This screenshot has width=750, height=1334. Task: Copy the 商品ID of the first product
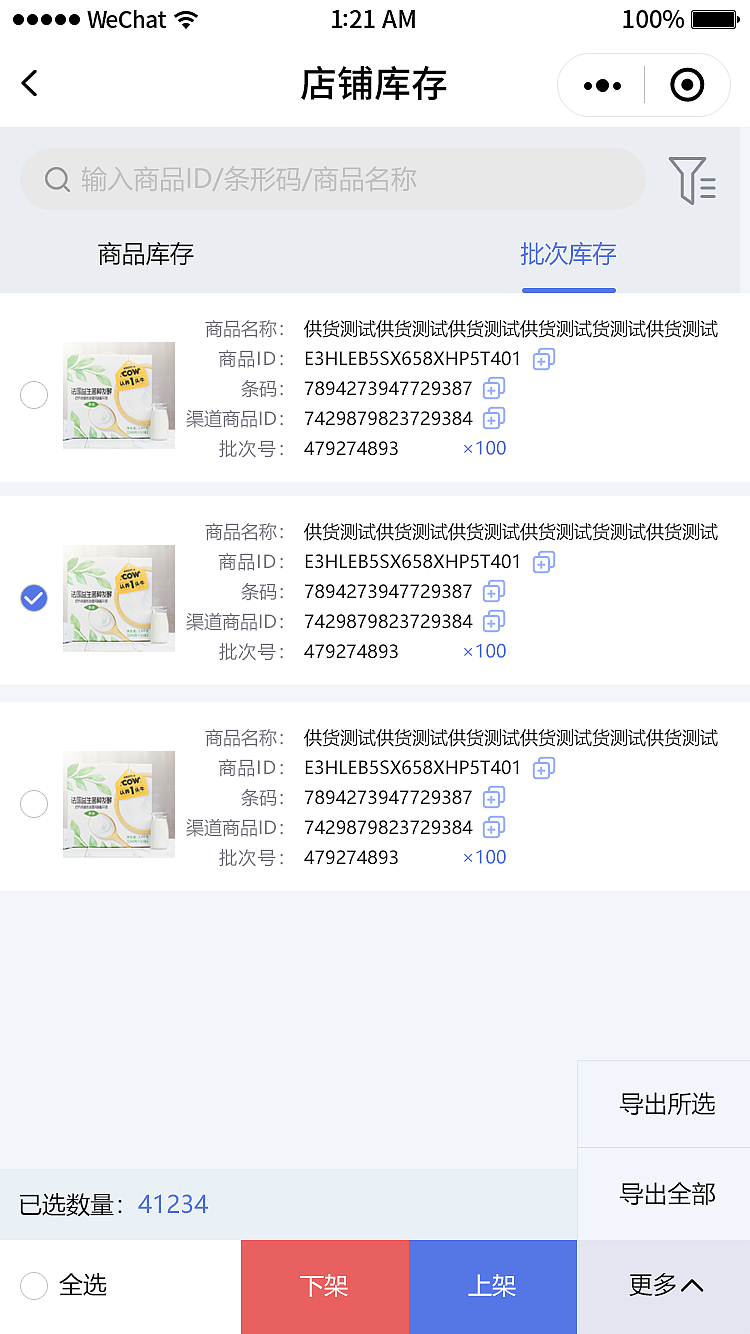point(543,359)
